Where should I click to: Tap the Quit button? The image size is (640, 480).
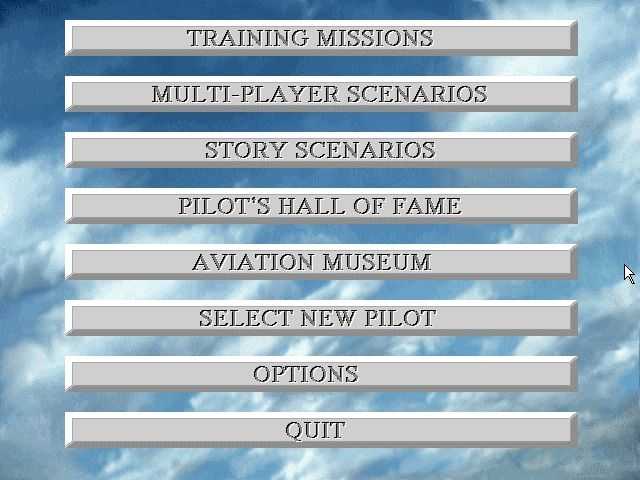(x=320, y=430)
